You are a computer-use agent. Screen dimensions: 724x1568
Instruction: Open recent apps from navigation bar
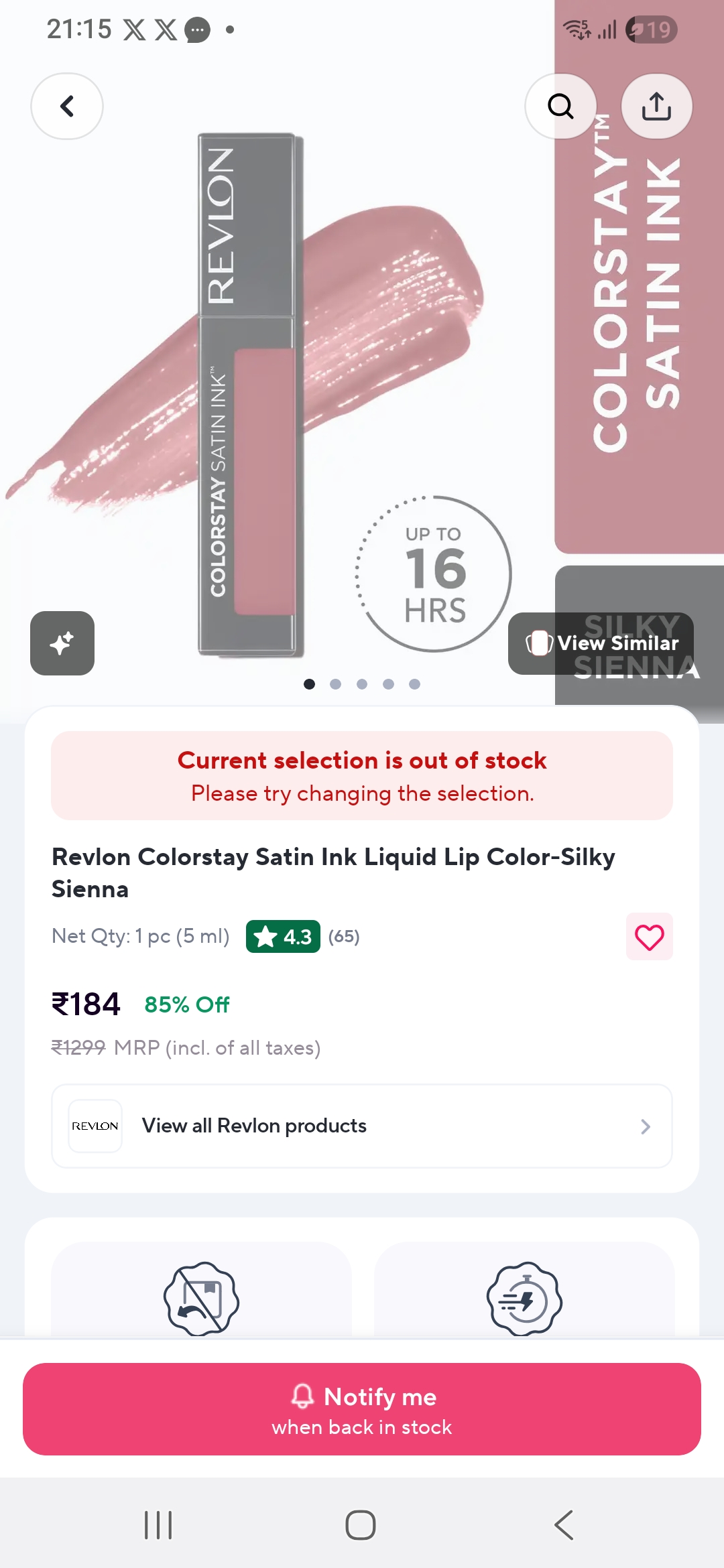158,1525
